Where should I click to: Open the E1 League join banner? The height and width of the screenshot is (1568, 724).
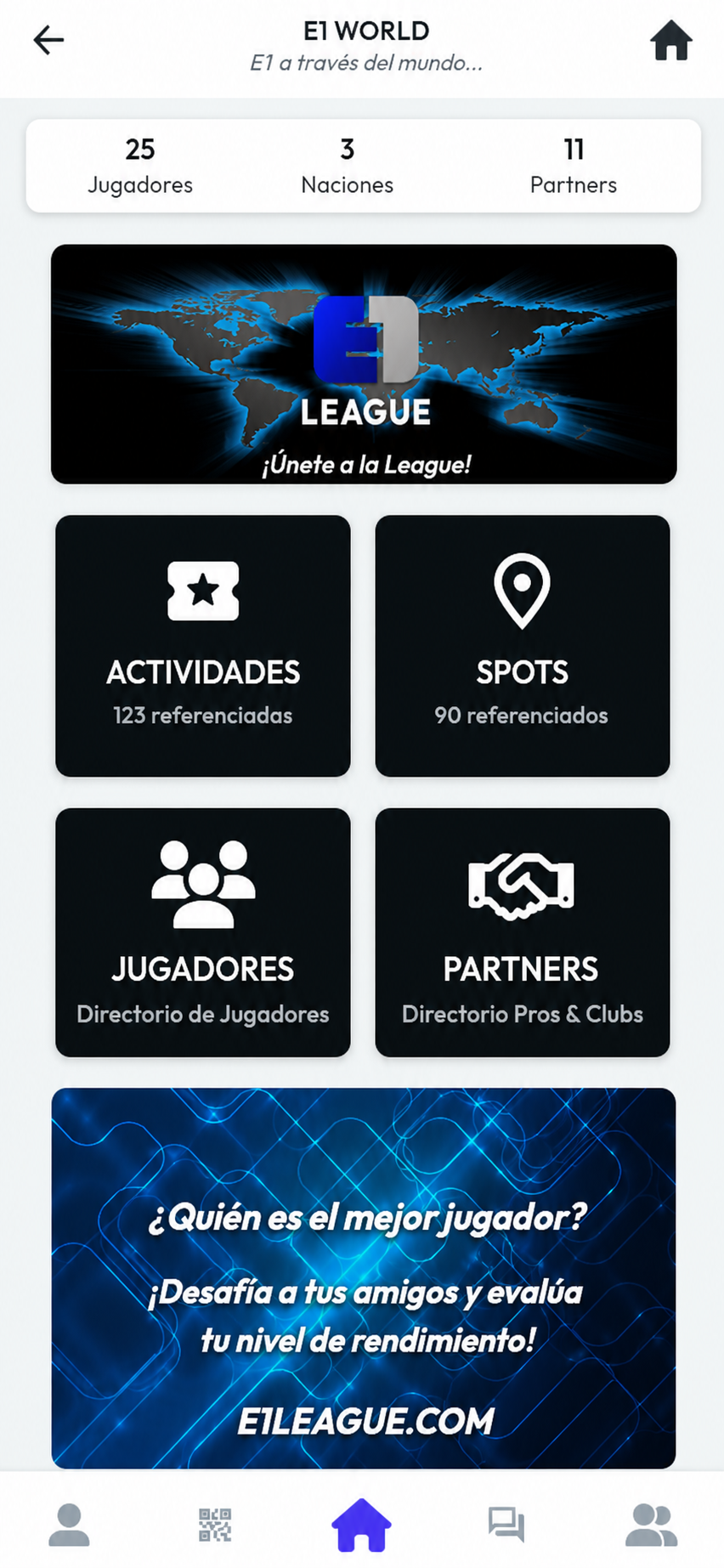pos(364,364)
